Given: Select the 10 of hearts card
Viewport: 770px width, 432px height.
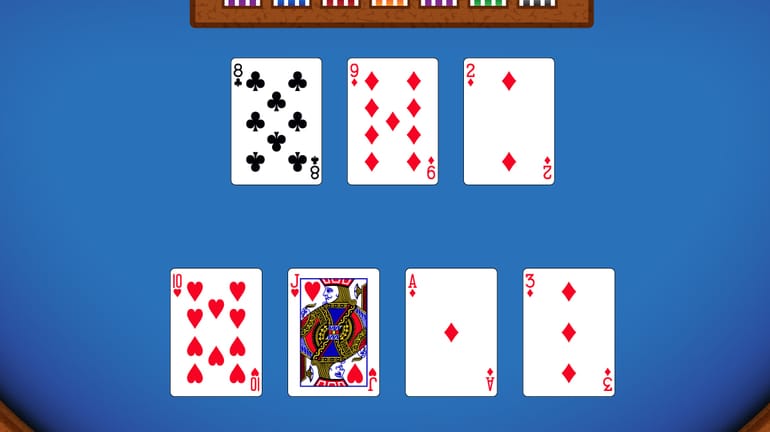Looking at the screenshot, I should pos(216,332).
